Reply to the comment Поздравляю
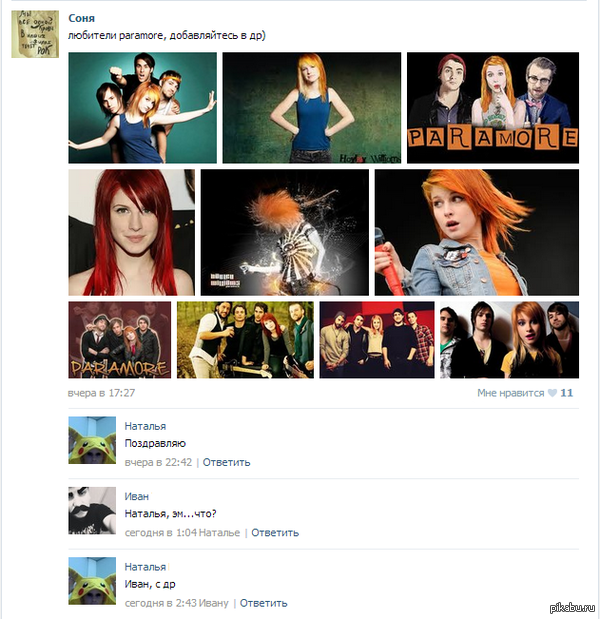The image size is (600, 619). tap(227, 462)
